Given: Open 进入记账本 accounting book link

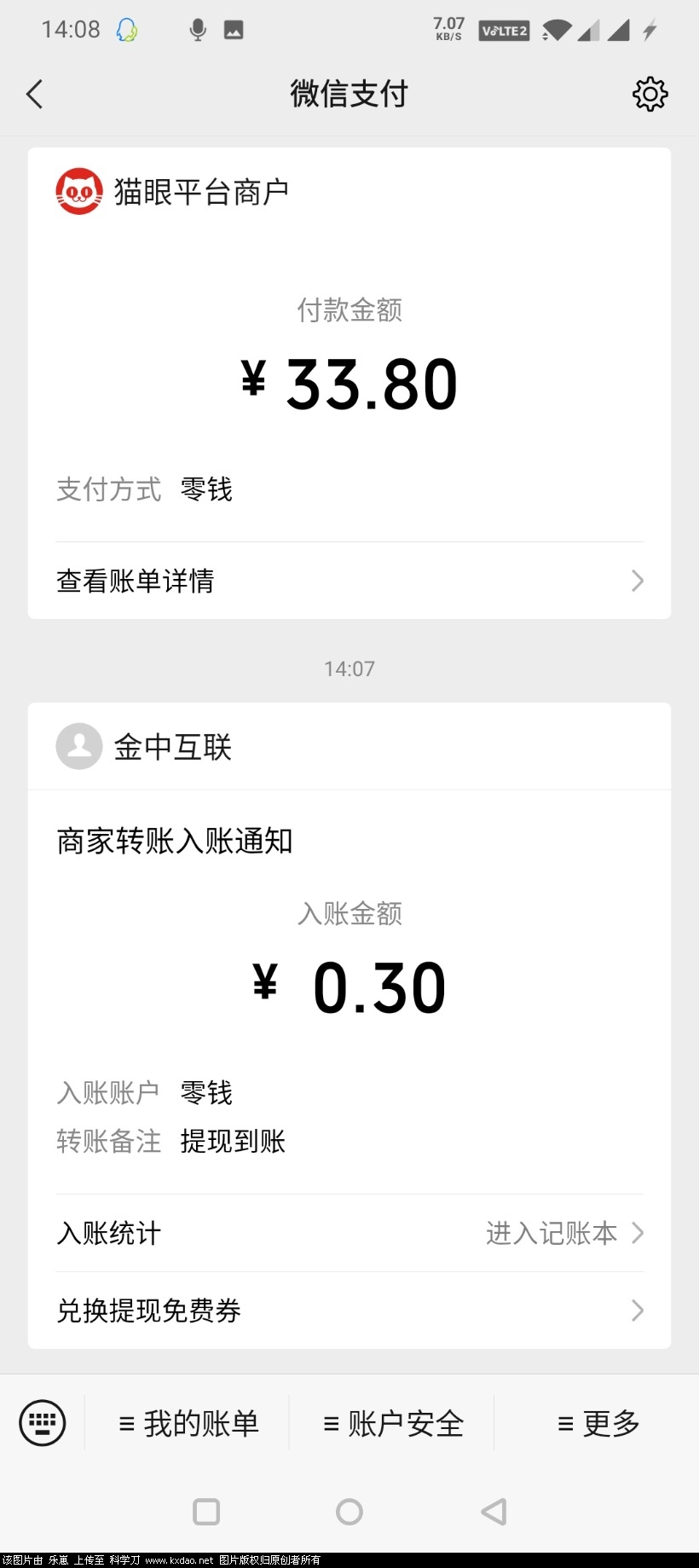Looking at the screenshot, I should click(552, 1232).
